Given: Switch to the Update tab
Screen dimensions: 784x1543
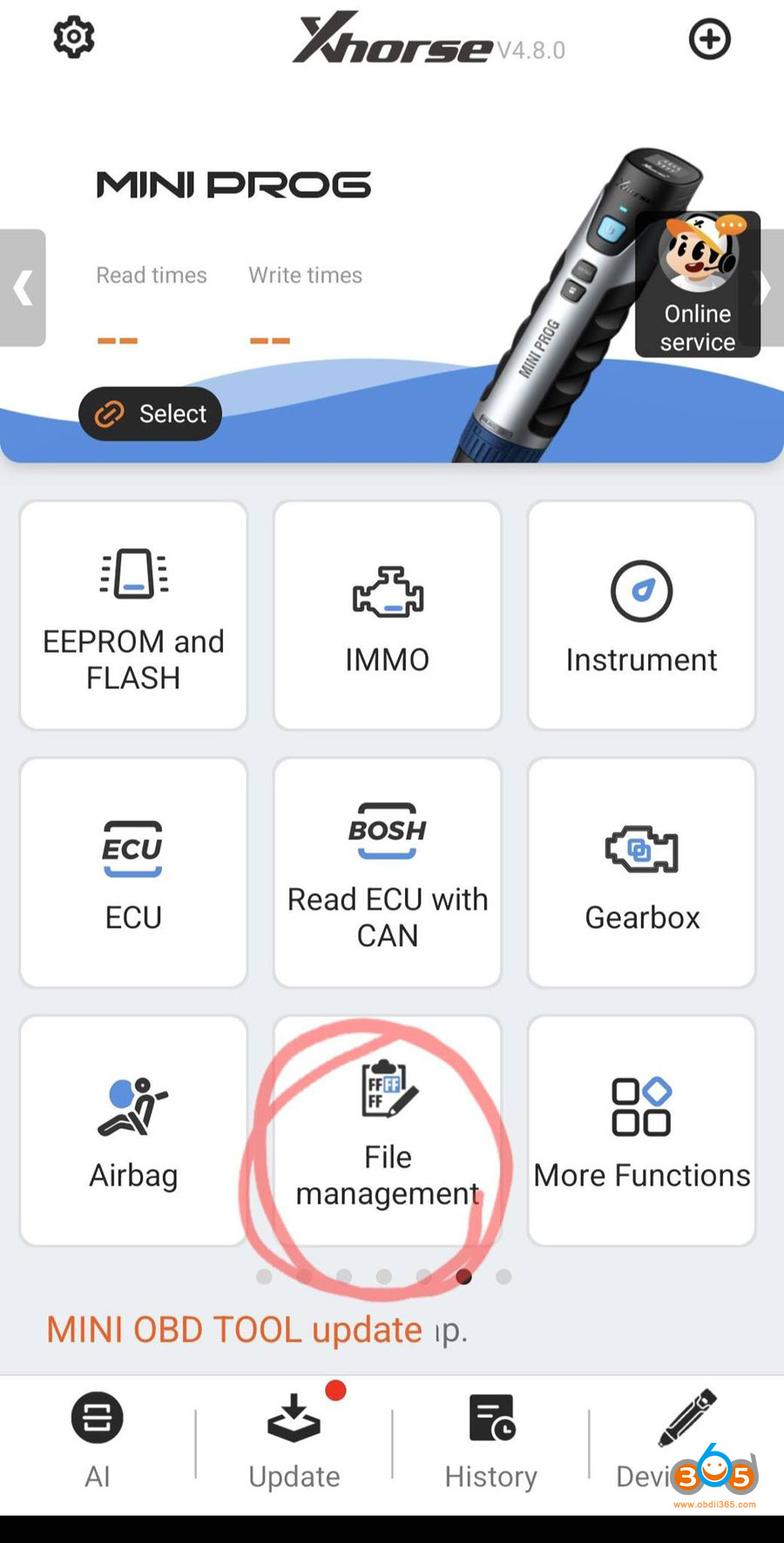Looking at the screenshot, I should pos(294,1438).
